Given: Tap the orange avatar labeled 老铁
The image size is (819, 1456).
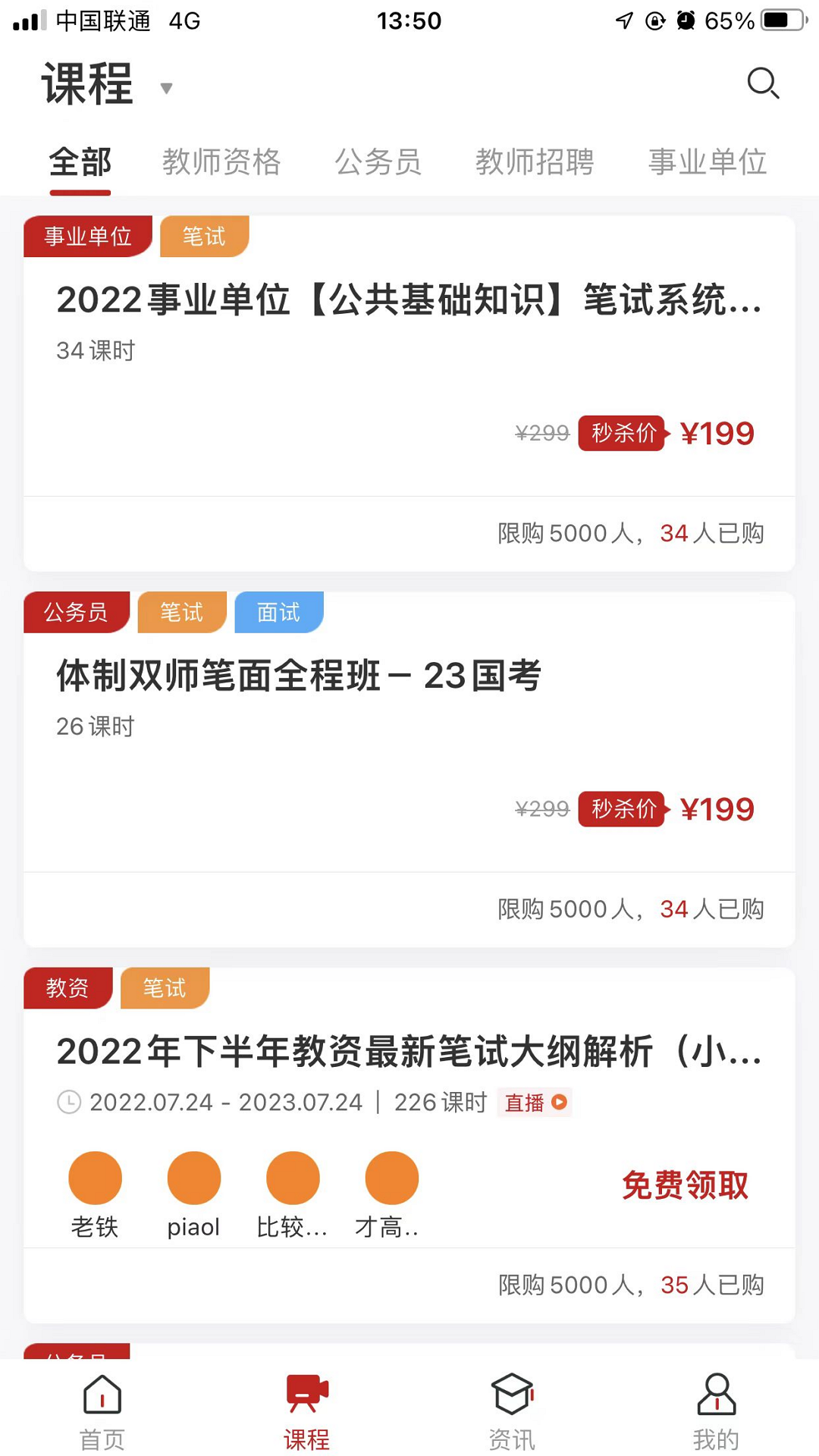Looking at the screenshot, I should tap(95, 1177).
